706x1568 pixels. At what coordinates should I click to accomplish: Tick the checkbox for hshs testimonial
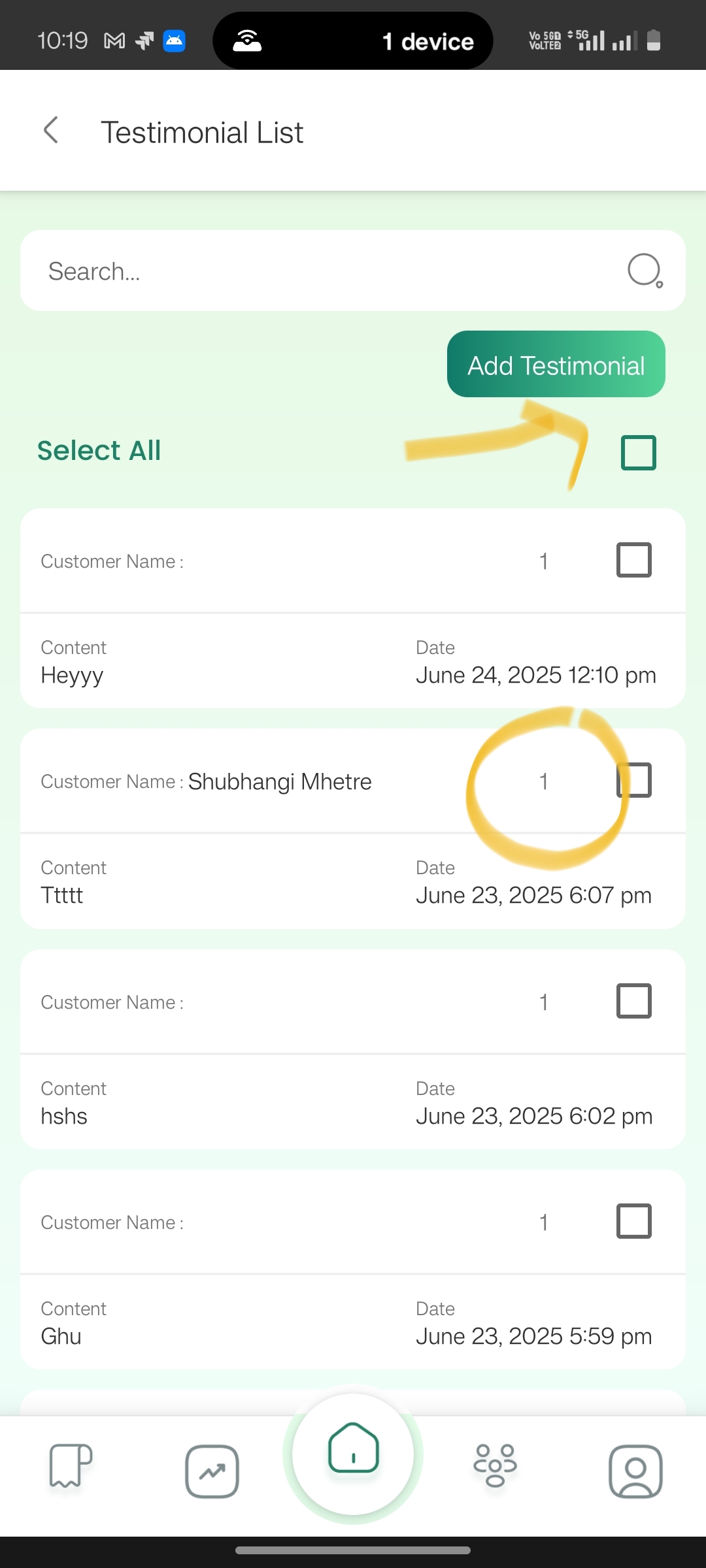point(633,1001)
